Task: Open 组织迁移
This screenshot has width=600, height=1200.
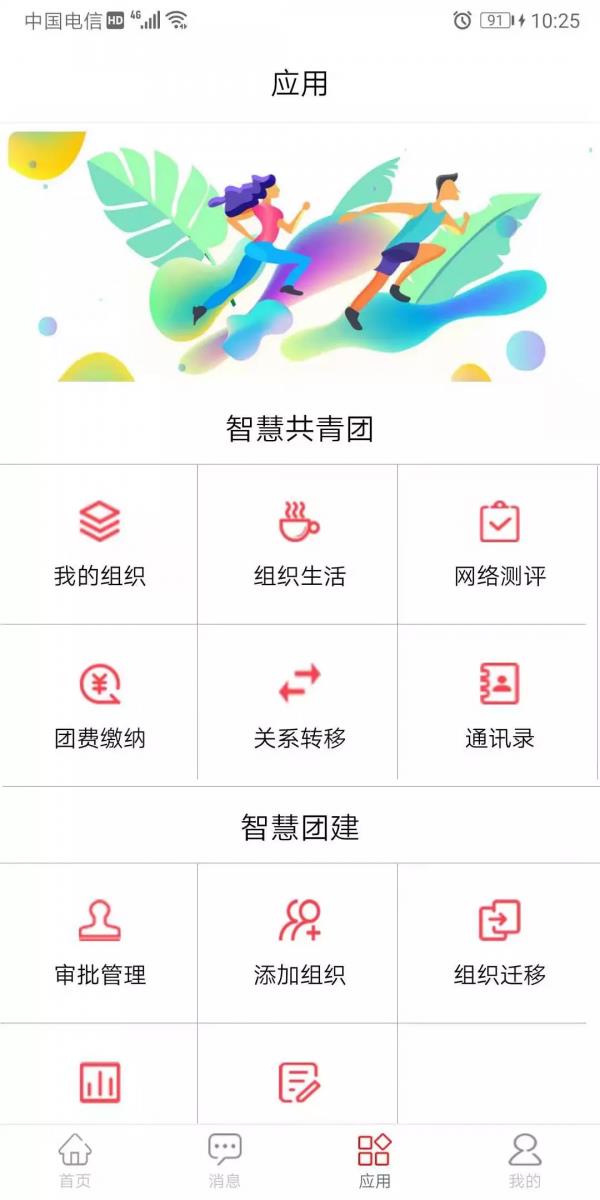Action: 499,943
